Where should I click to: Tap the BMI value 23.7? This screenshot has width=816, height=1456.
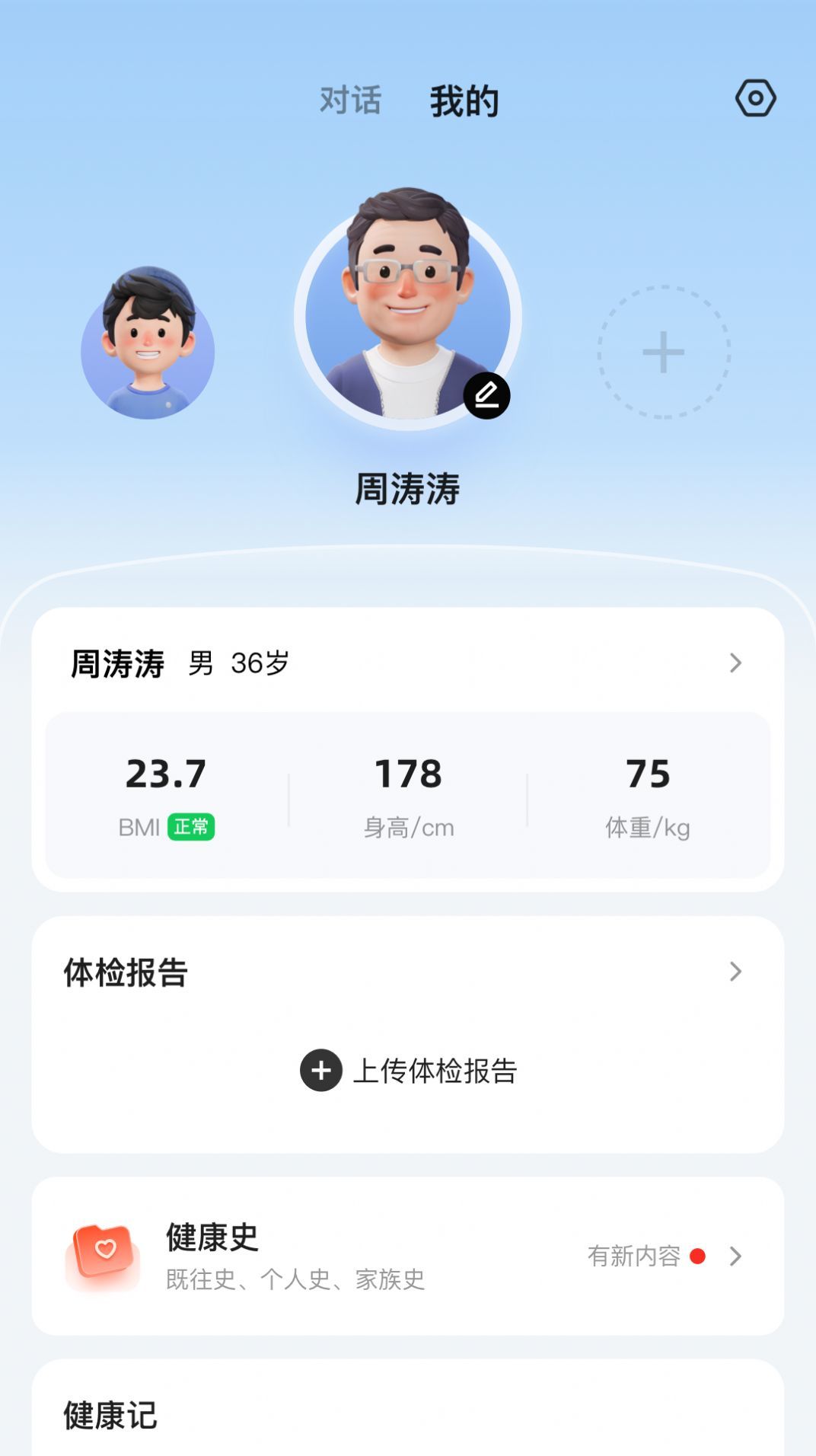166,774
